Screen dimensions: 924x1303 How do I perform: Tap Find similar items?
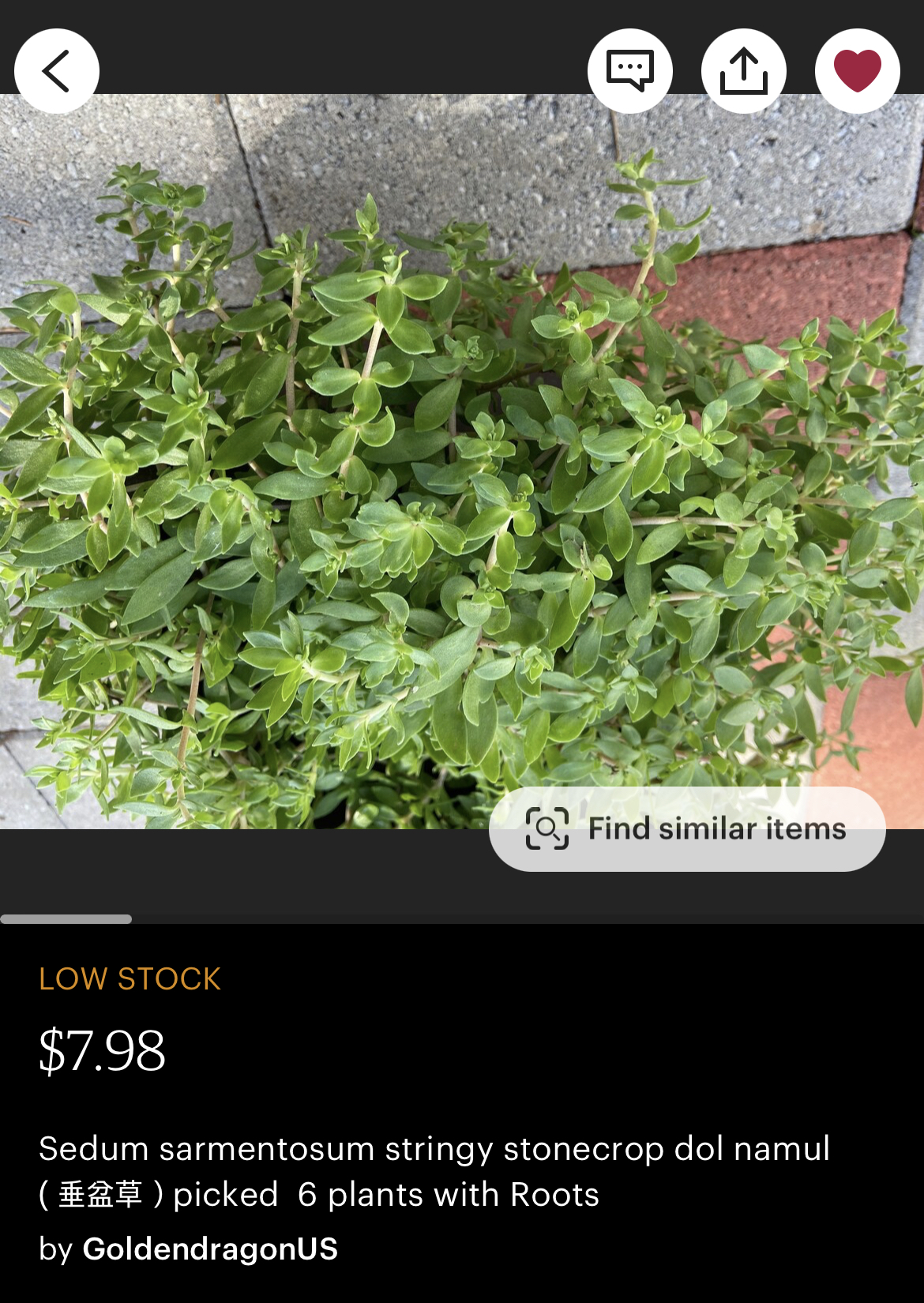[687, 829]
